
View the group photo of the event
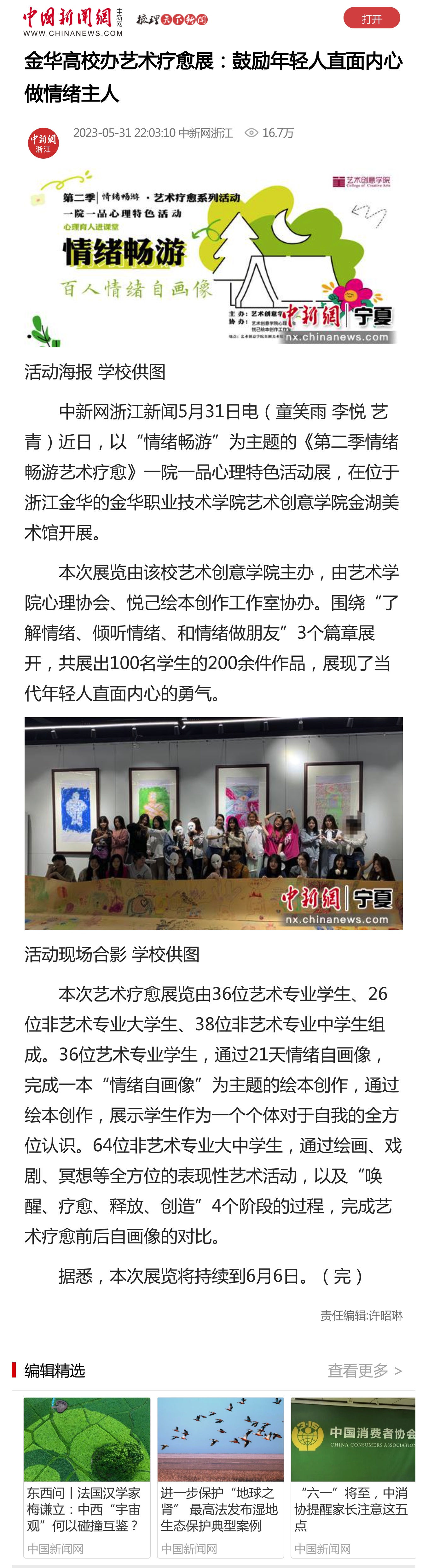[x=213, y=823]
